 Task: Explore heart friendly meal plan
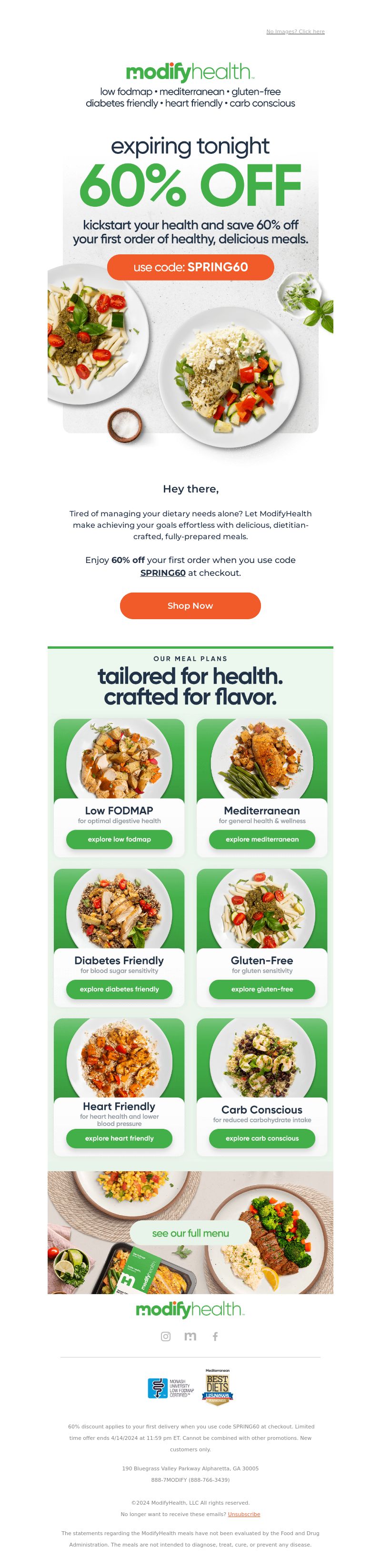(119, 1138)
